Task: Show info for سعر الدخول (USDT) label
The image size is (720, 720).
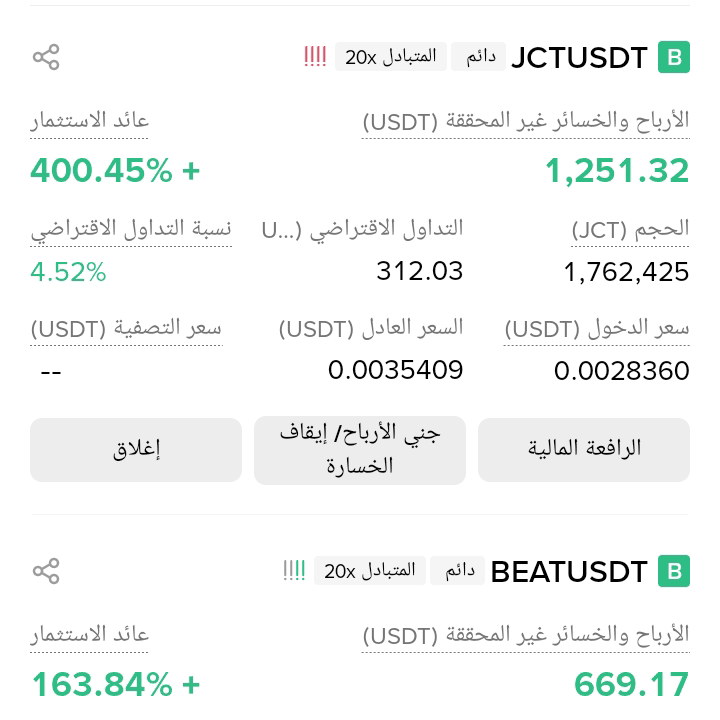Action: tap(597, 329)
